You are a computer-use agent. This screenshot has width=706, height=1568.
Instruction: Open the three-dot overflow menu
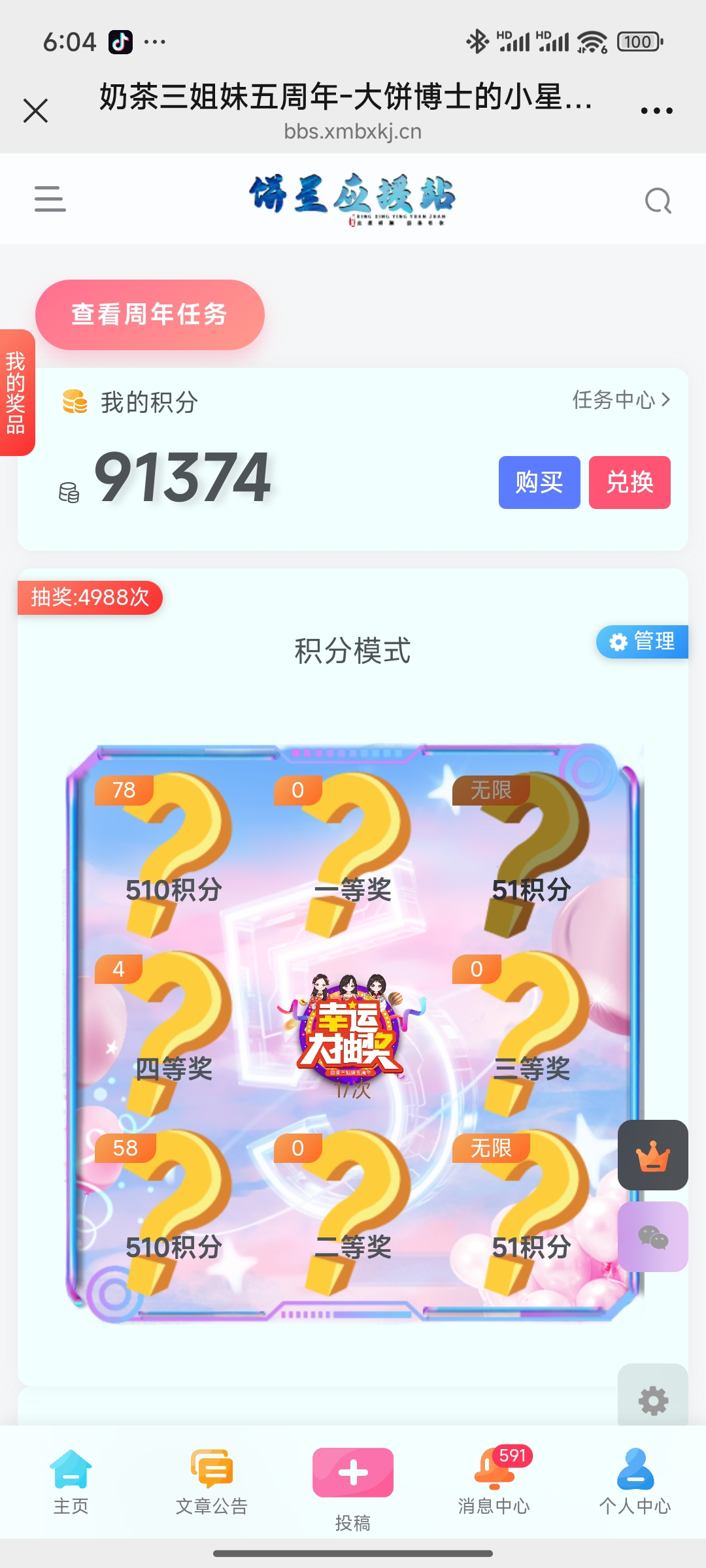[656, 110]
